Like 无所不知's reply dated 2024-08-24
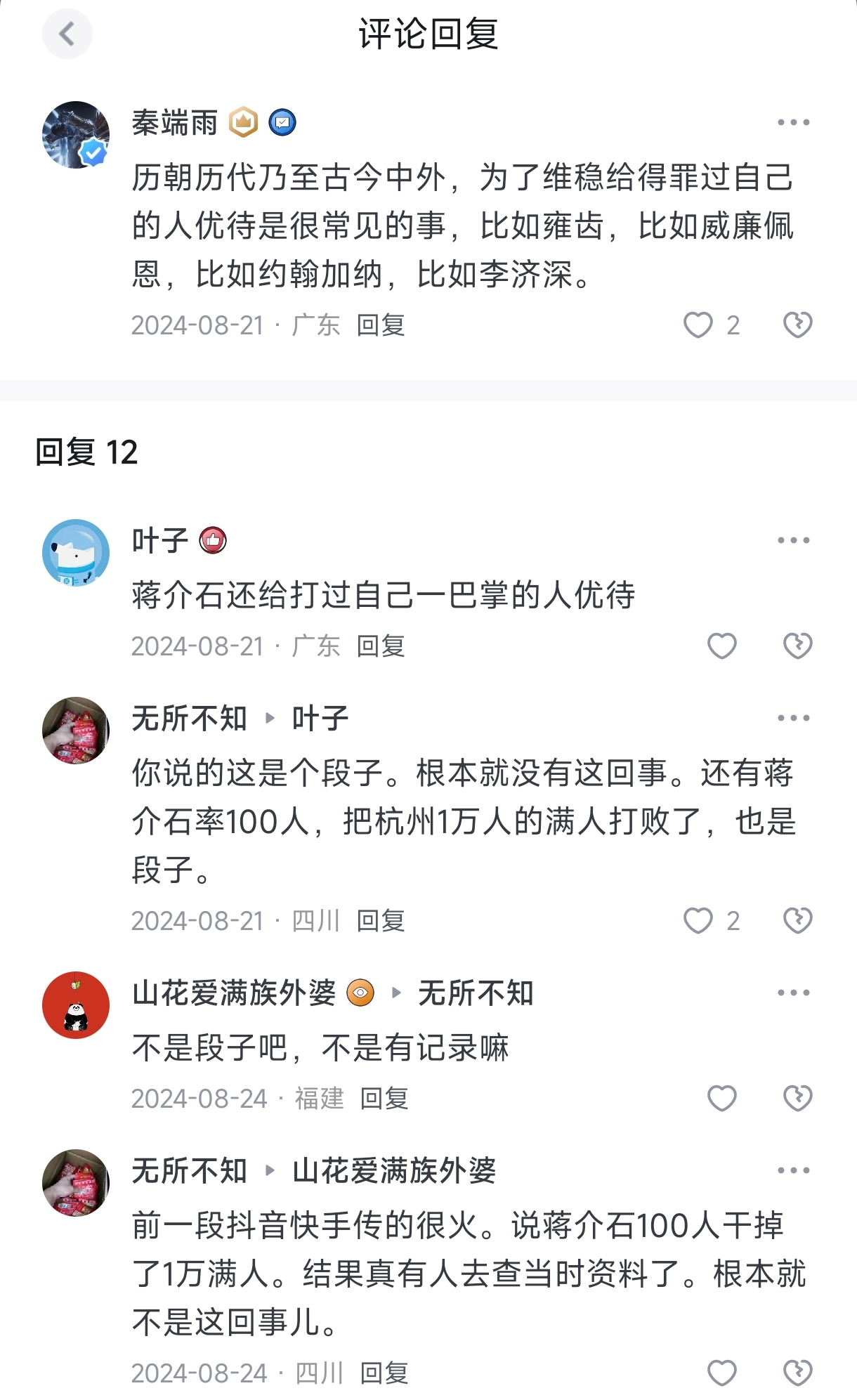Viewport: 857px width, 1400px height. (x=721, y=1373)
